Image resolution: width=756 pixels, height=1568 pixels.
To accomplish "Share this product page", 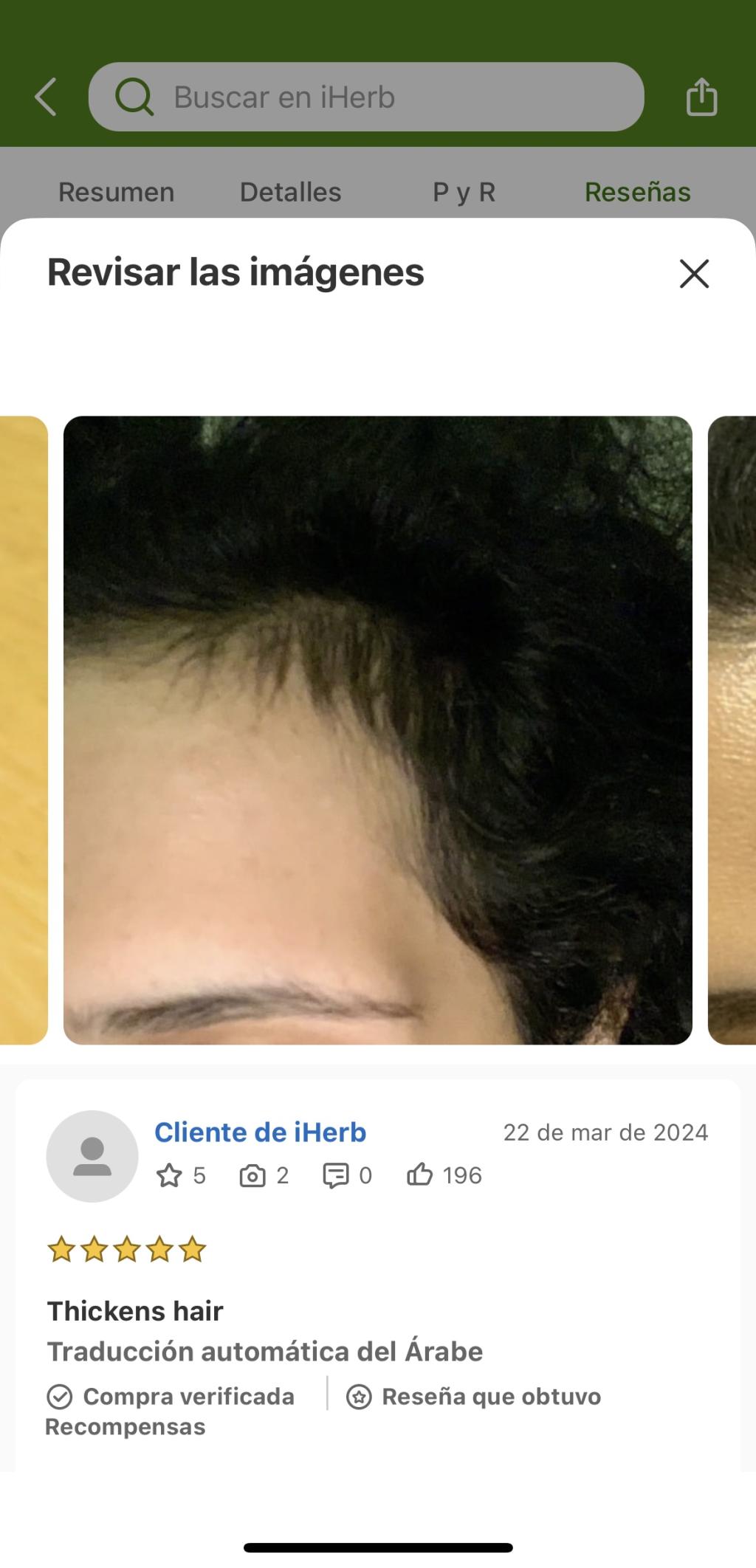I will click(x=701, y=97).
